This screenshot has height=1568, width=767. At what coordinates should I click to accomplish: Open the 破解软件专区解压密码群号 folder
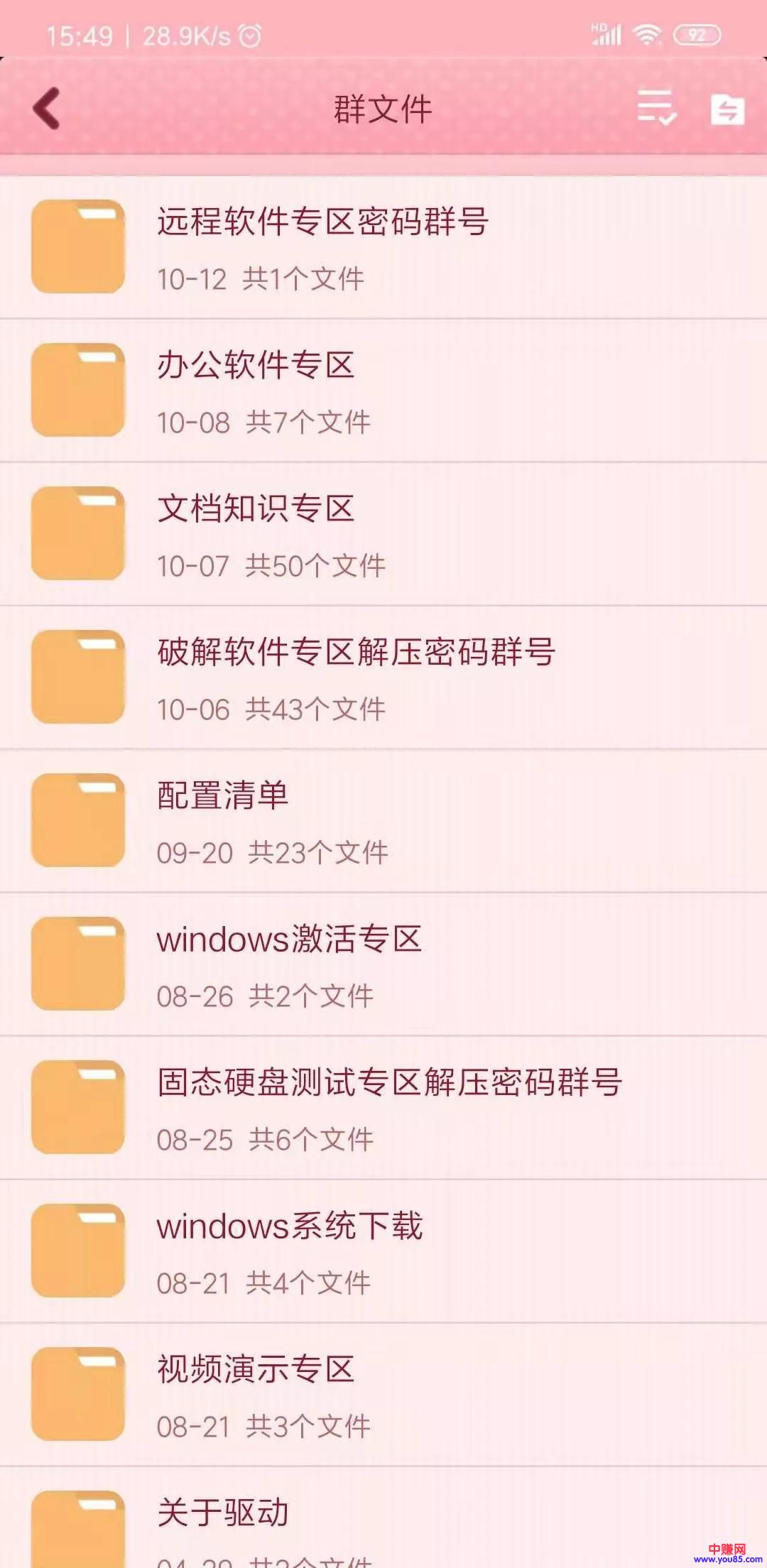pos(356,652)
